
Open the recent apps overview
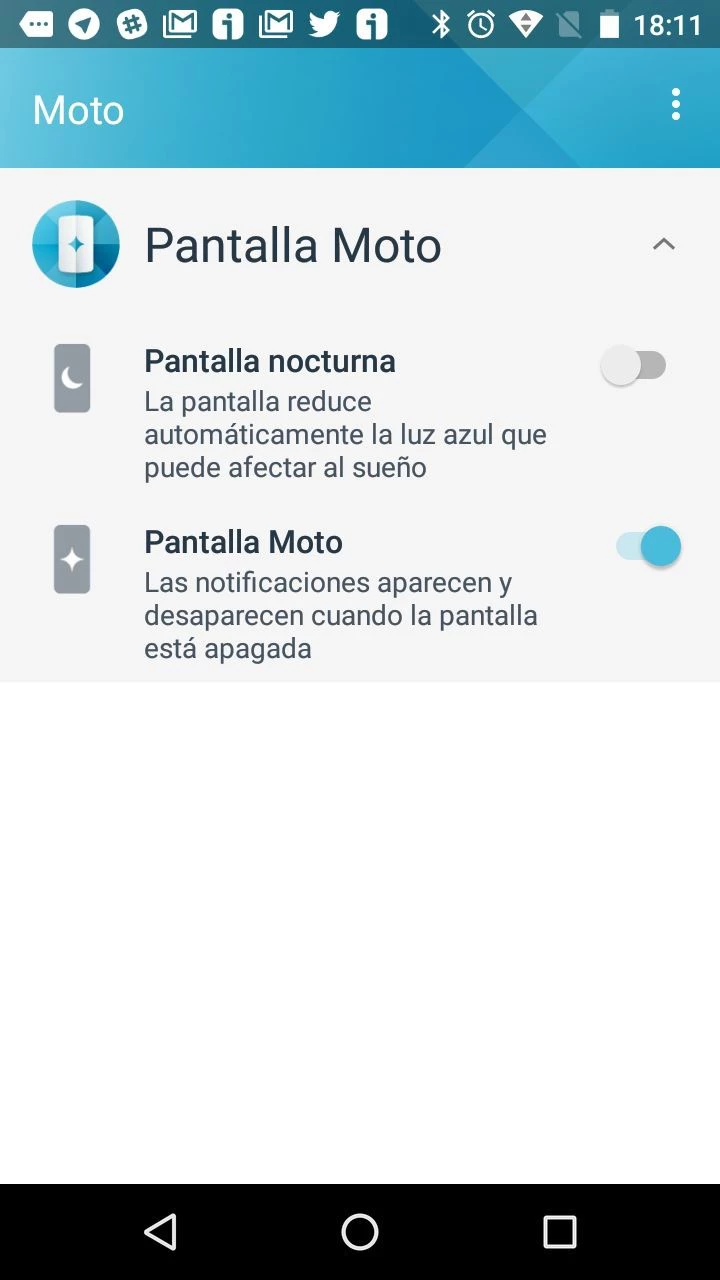[x=560, y=1232]
